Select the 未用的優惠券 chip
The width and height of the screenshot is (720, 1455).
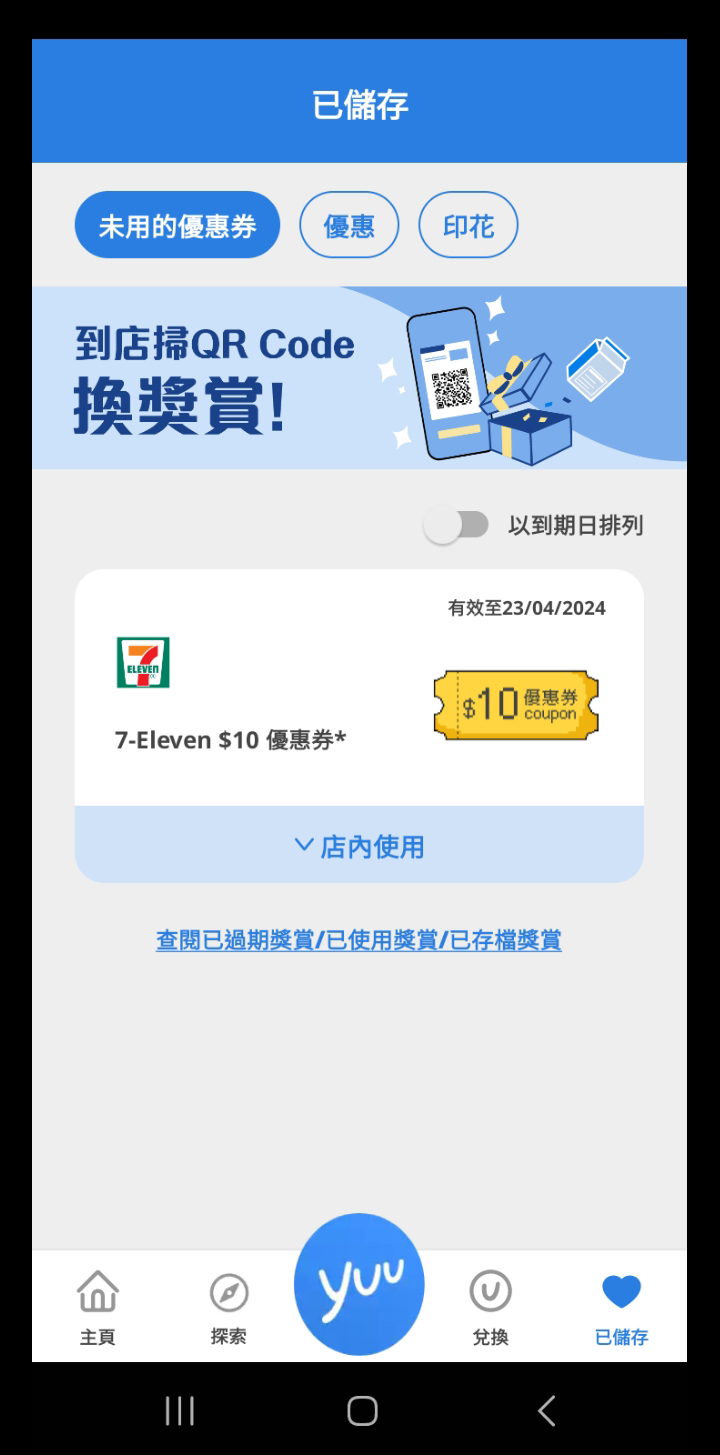click(177, 225)
